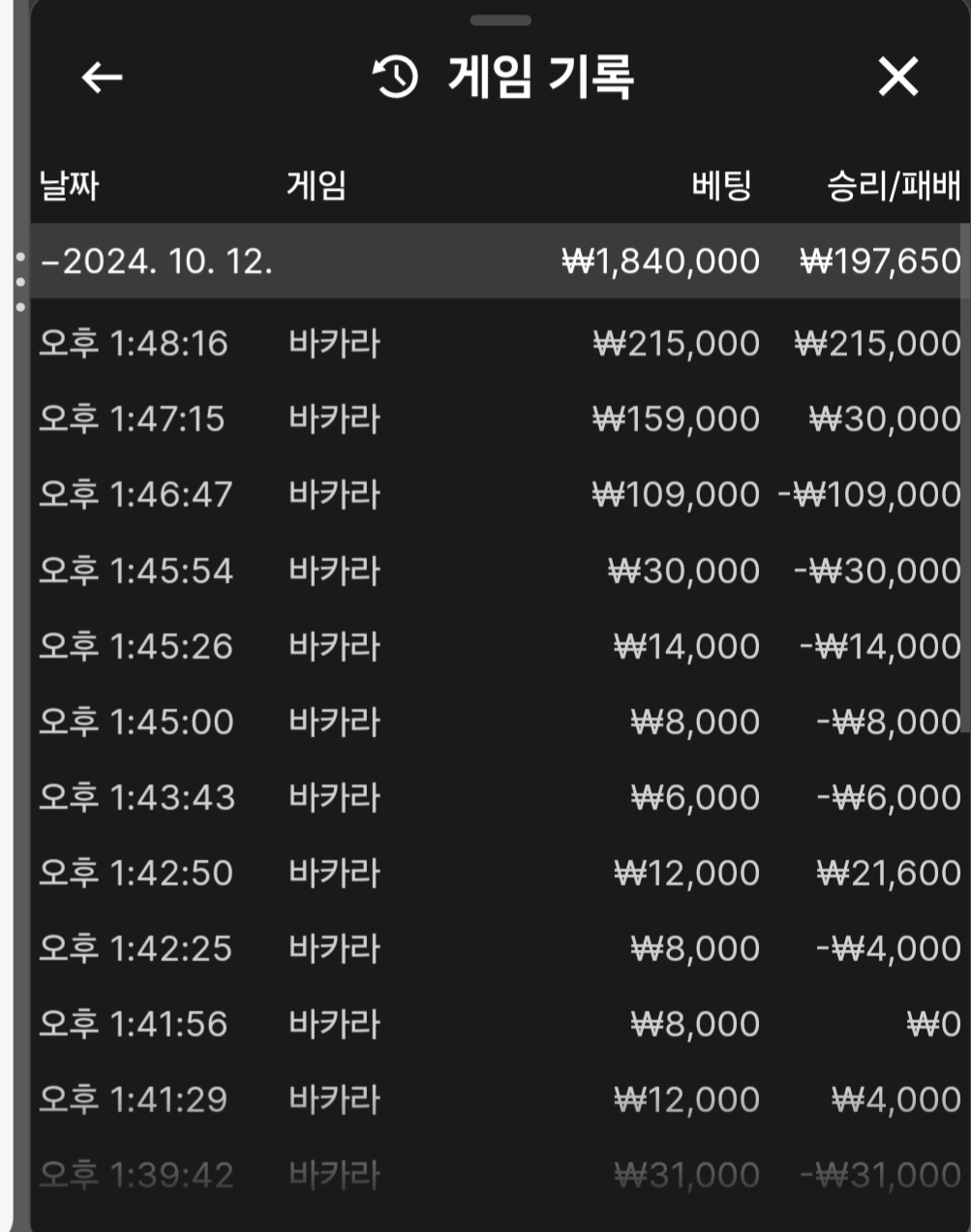Close the game history panel
Viewport: 971px width, 1232px height.
[897, 77]
